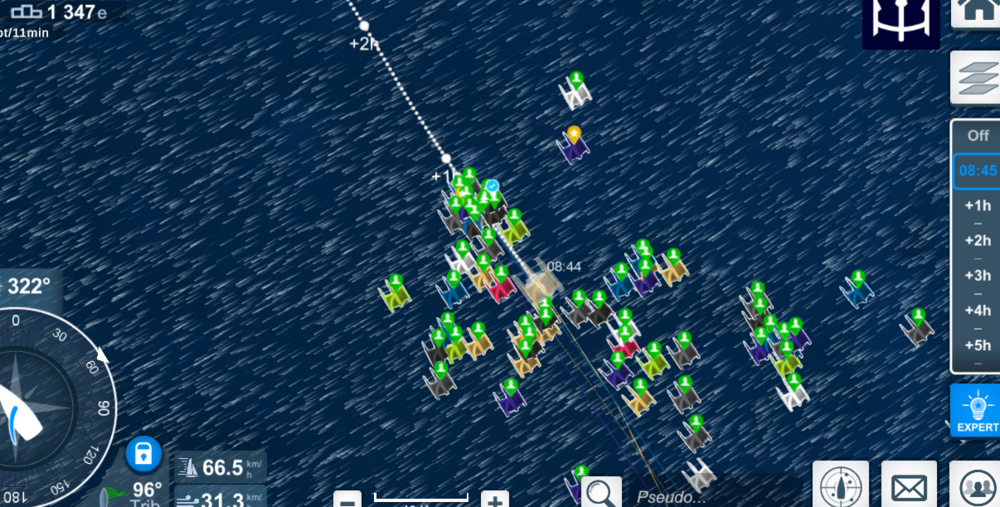Enter a player name in Pseudo field
This screenshot has height=507, width=1000.
click(x=700, y=496)
